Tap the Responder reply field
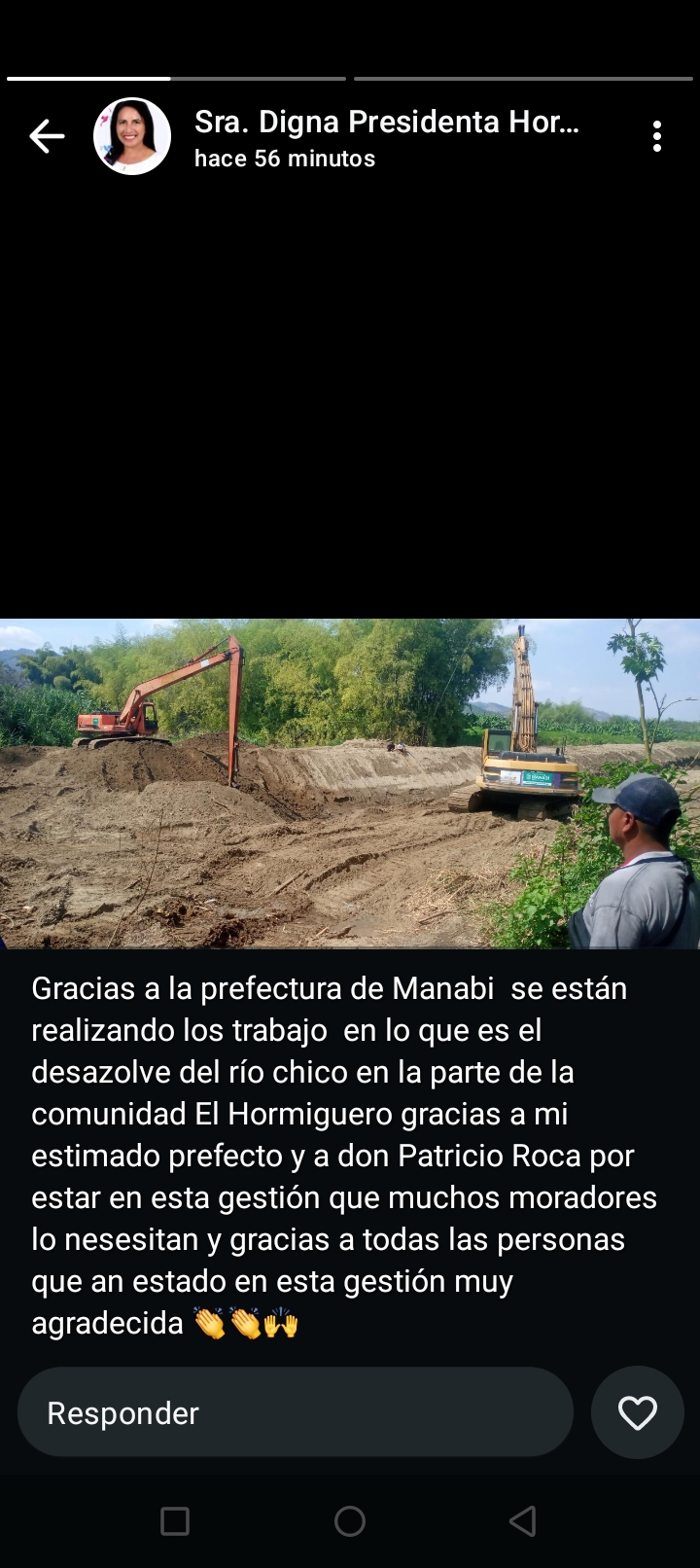The width and height of the screenshot is (700, 1568). [295, 1412]
